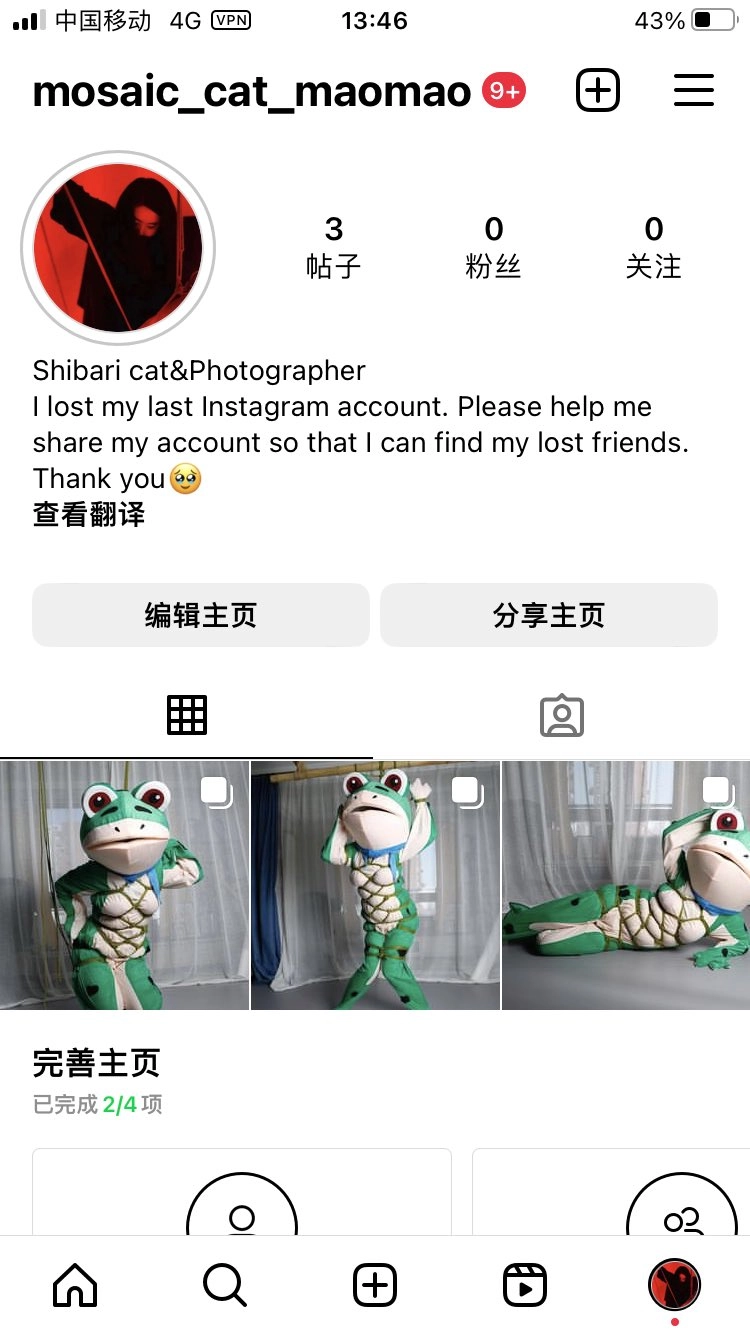The width and height of the screenshot is (750, 1334).
Task: Tap the 编辑主页 edit profile button
Action: click(201, 615)
